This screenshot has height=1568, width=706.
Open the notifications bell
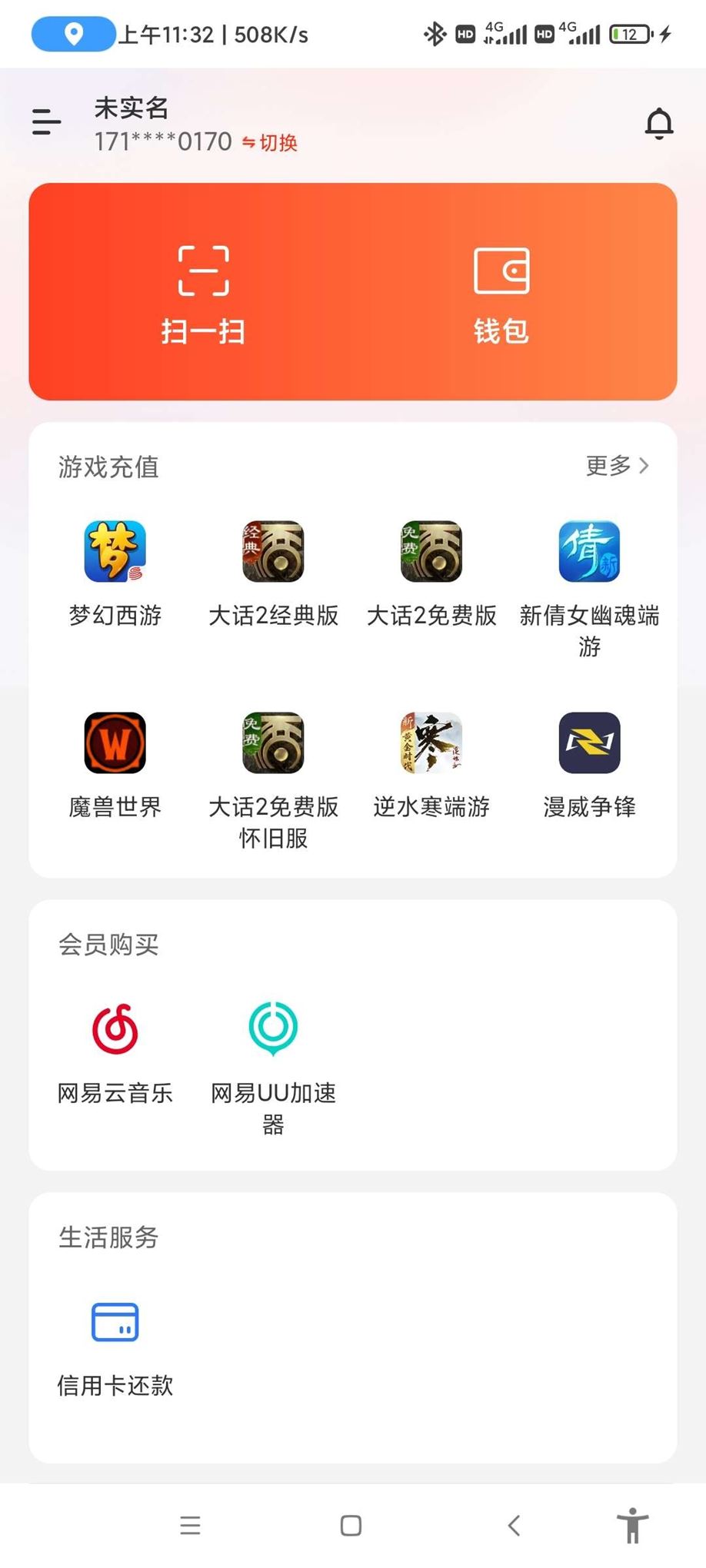click(x=658, y=124)
